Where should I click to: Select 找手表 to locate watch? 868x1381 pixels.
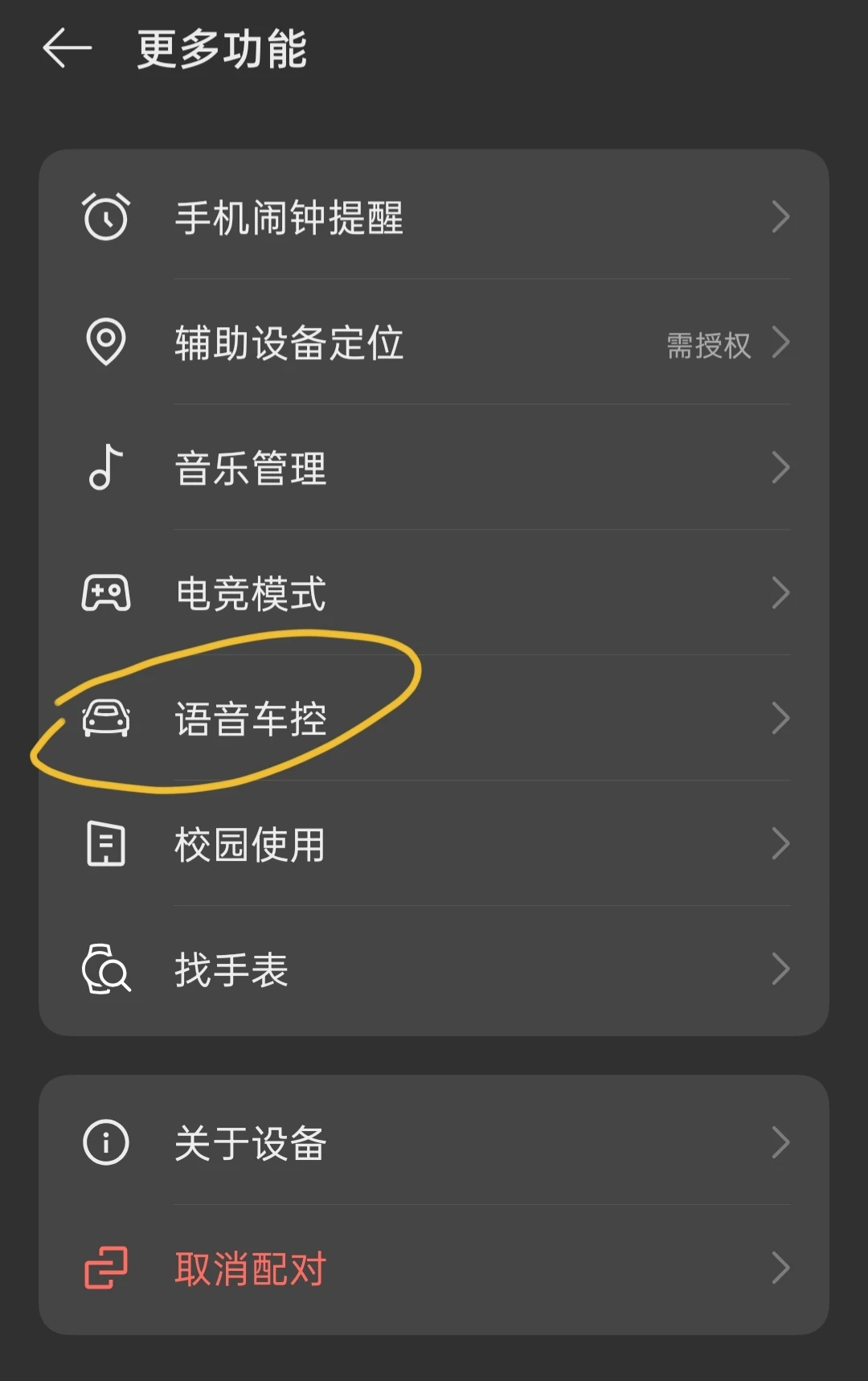(x=434, y=969)
